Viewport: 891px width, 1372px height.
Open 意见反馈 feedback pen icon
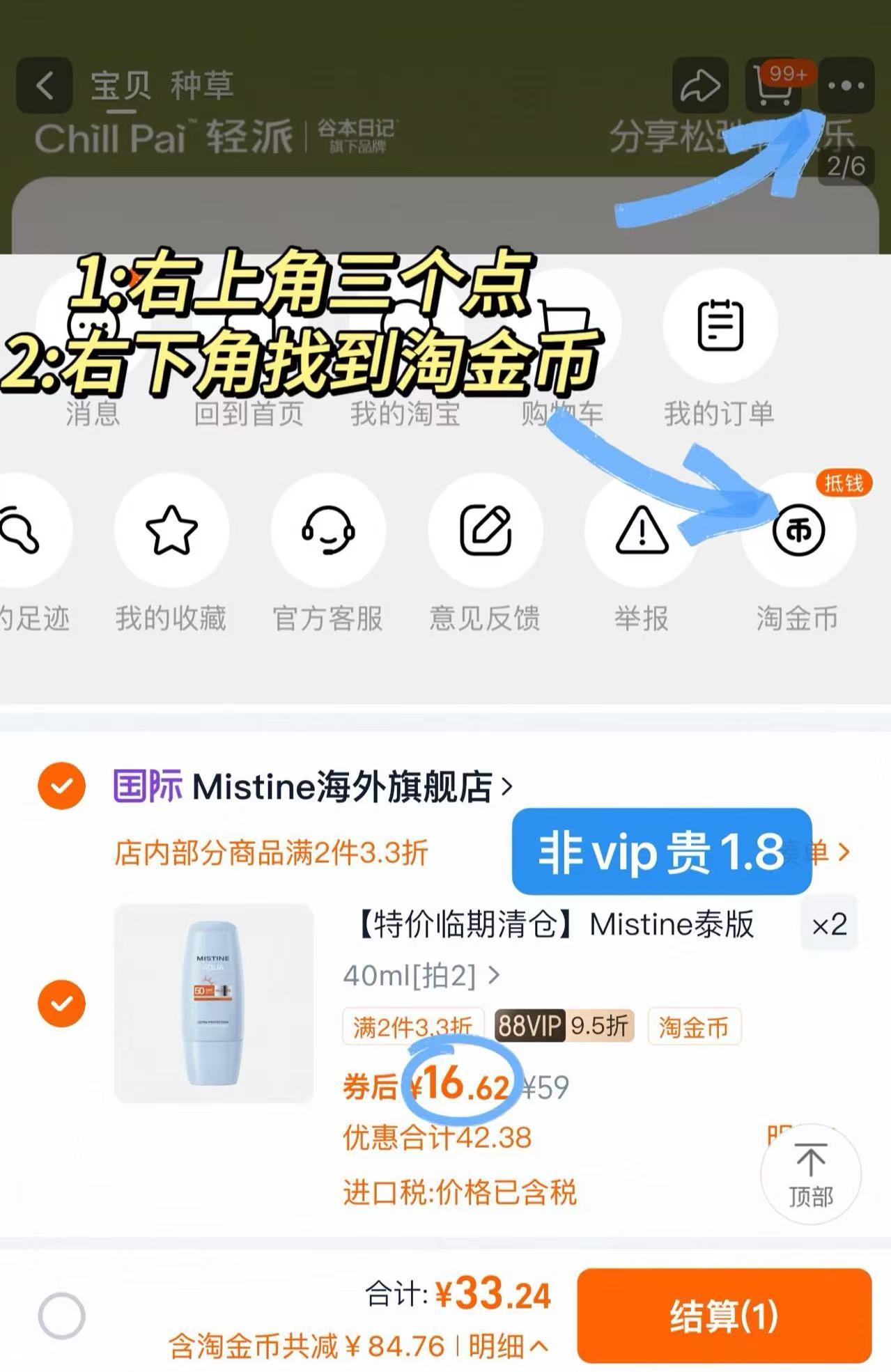(x=487, y=530)
